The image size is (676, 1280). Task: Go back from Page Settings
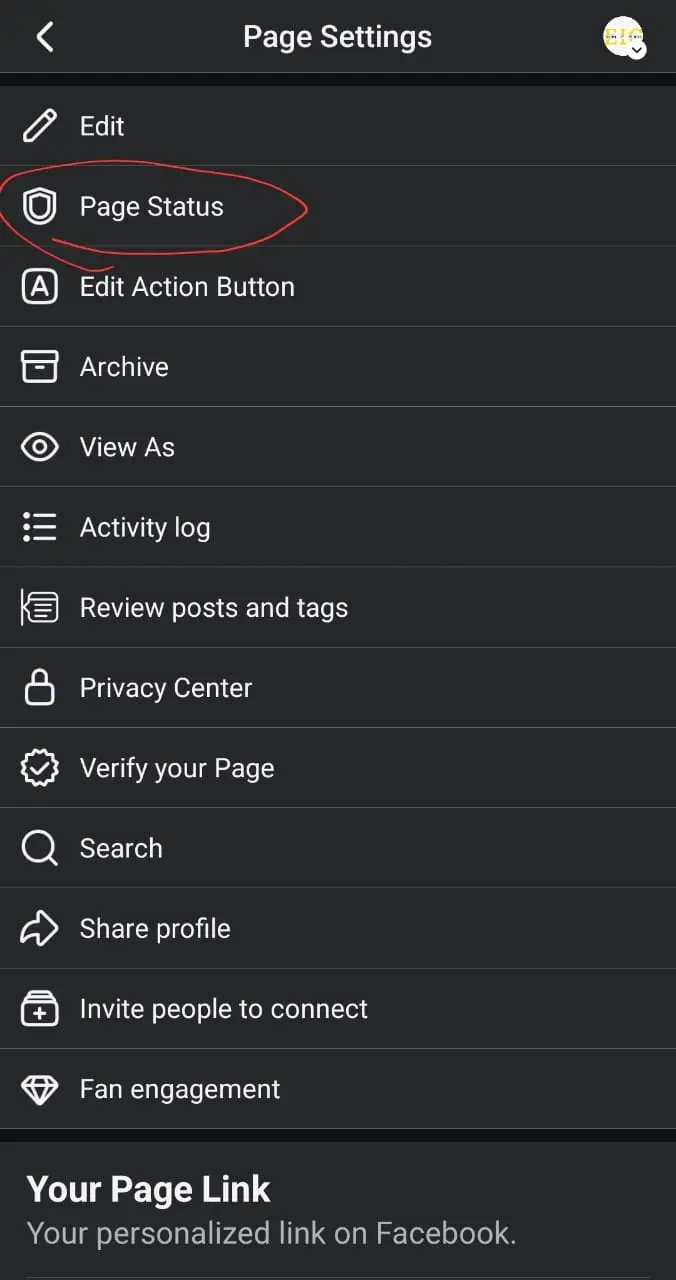(44, 38)
